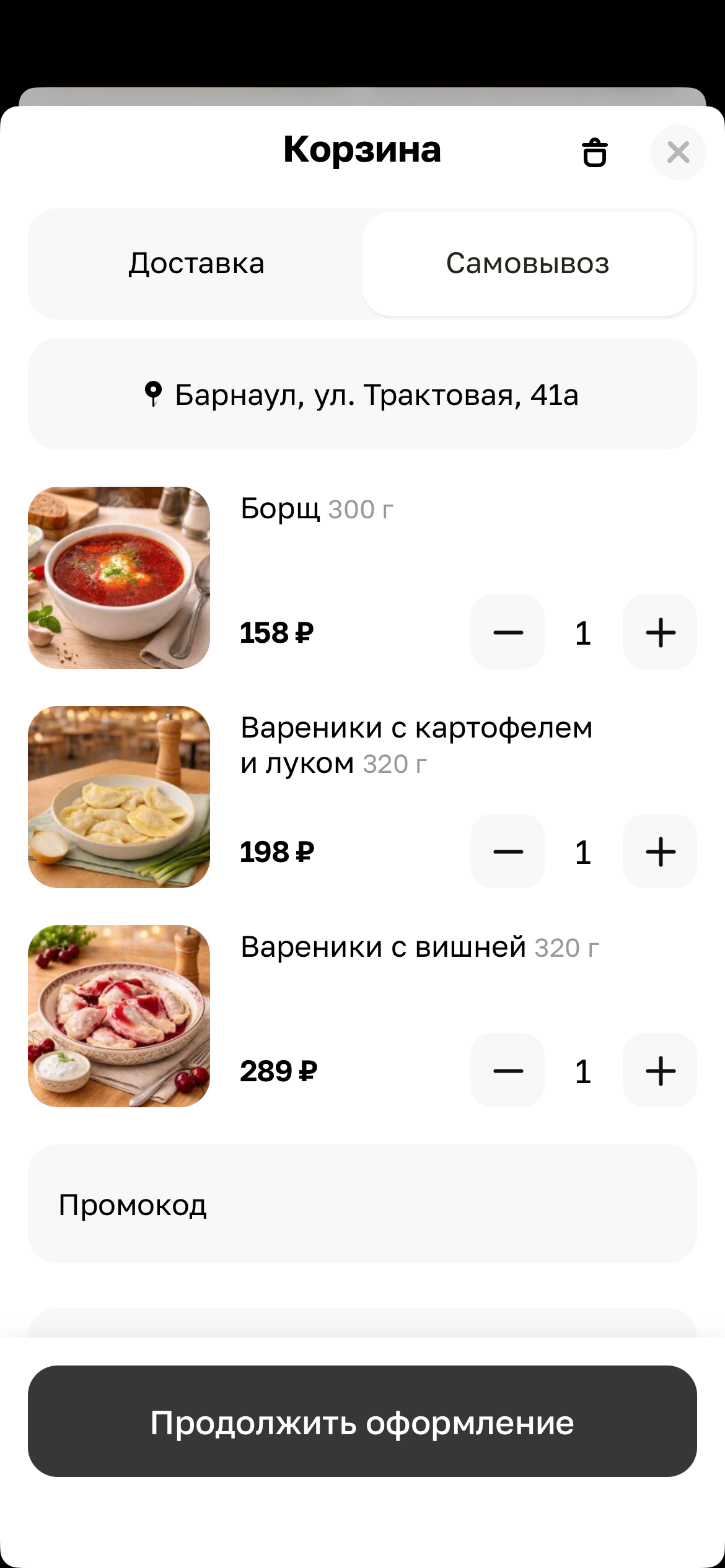The image size is (725, 1568).
Task: Decrease quantity of Вареники с вишней
Action: pos(507,1071)
